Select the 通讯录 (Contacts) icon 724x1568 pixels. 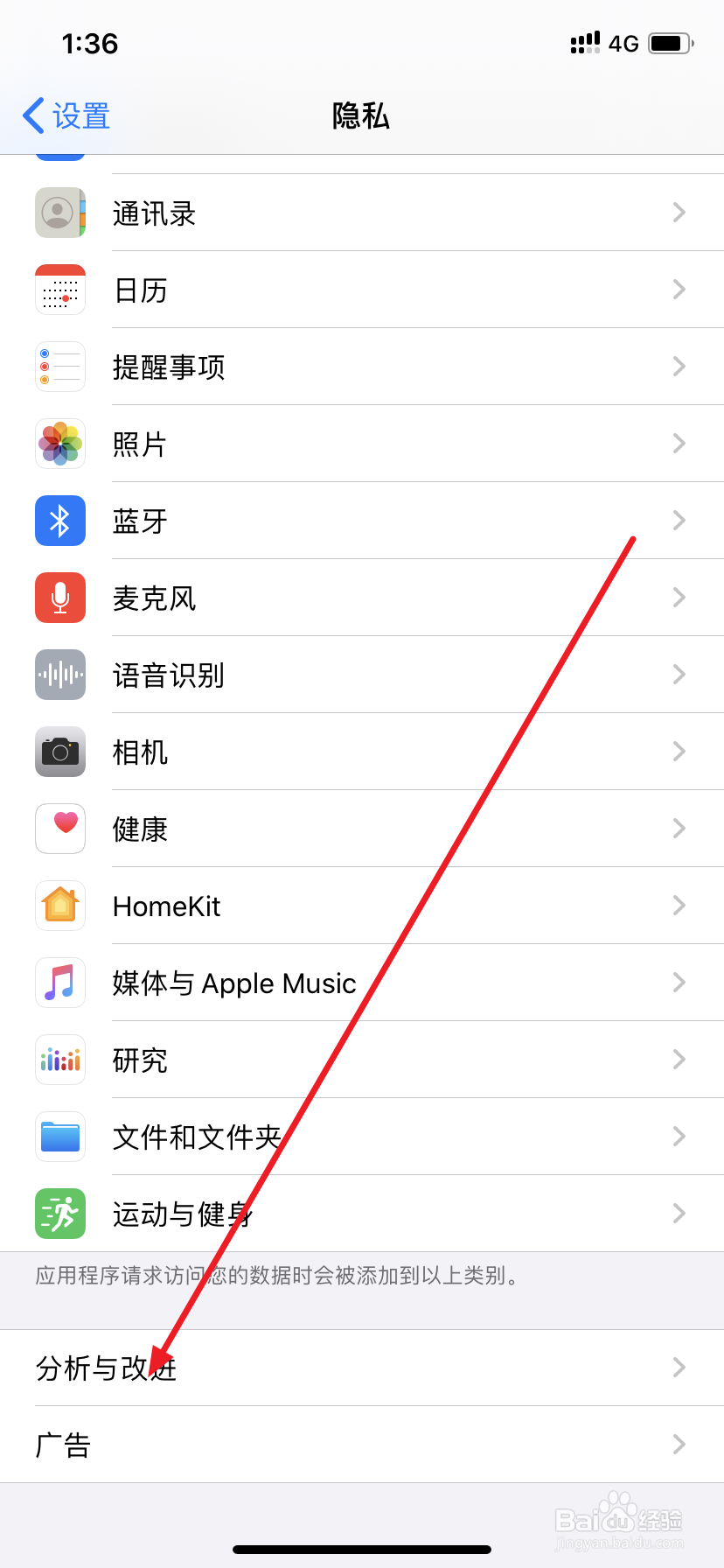click(x=59, y=213)
